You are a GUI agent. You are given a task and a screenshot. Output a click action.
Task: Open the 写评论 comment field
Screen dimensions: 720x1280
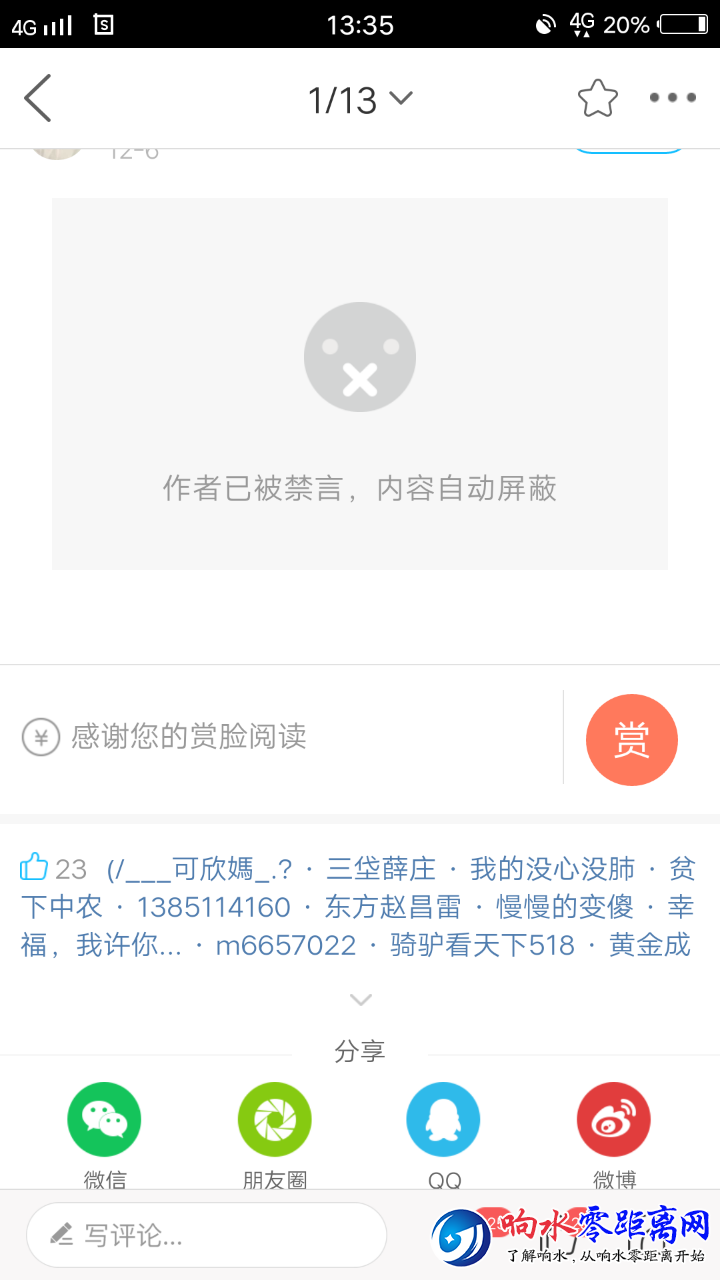coord(206,1235)
